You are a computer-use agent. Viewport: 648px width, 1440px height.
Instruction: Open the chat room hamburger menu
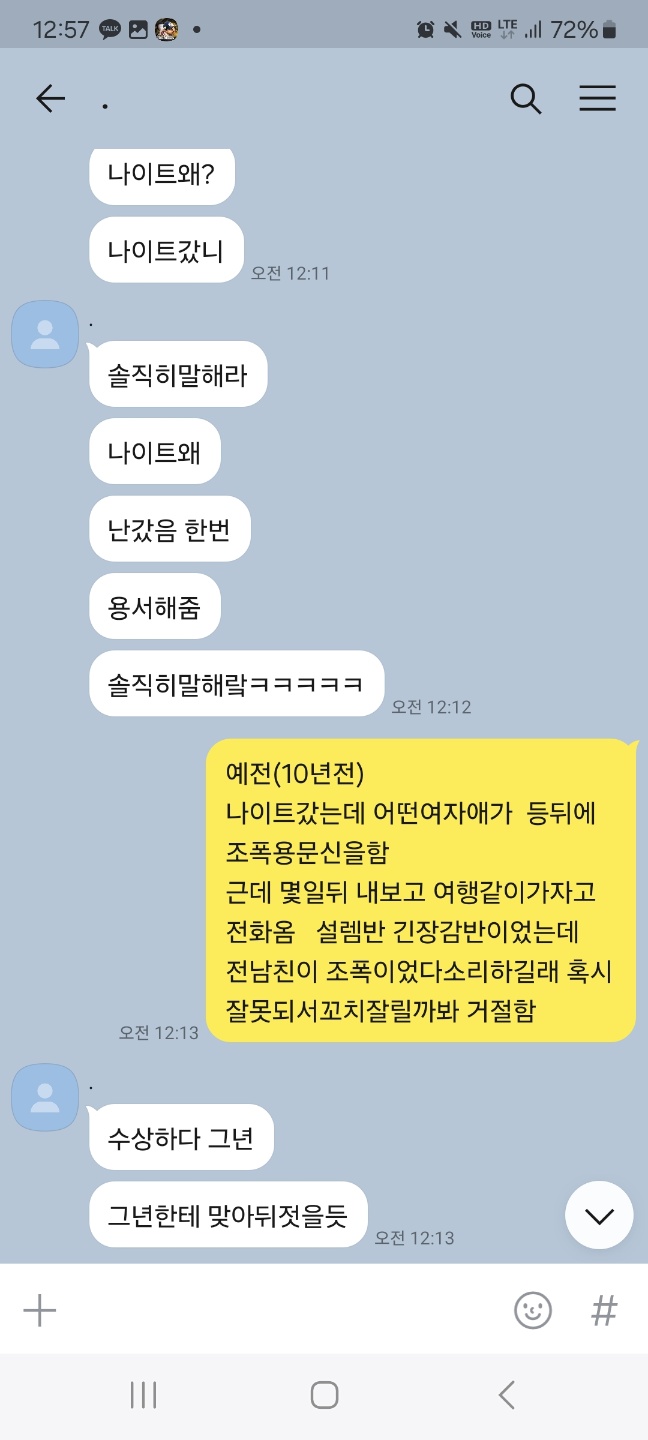click(x=597, y=98)
